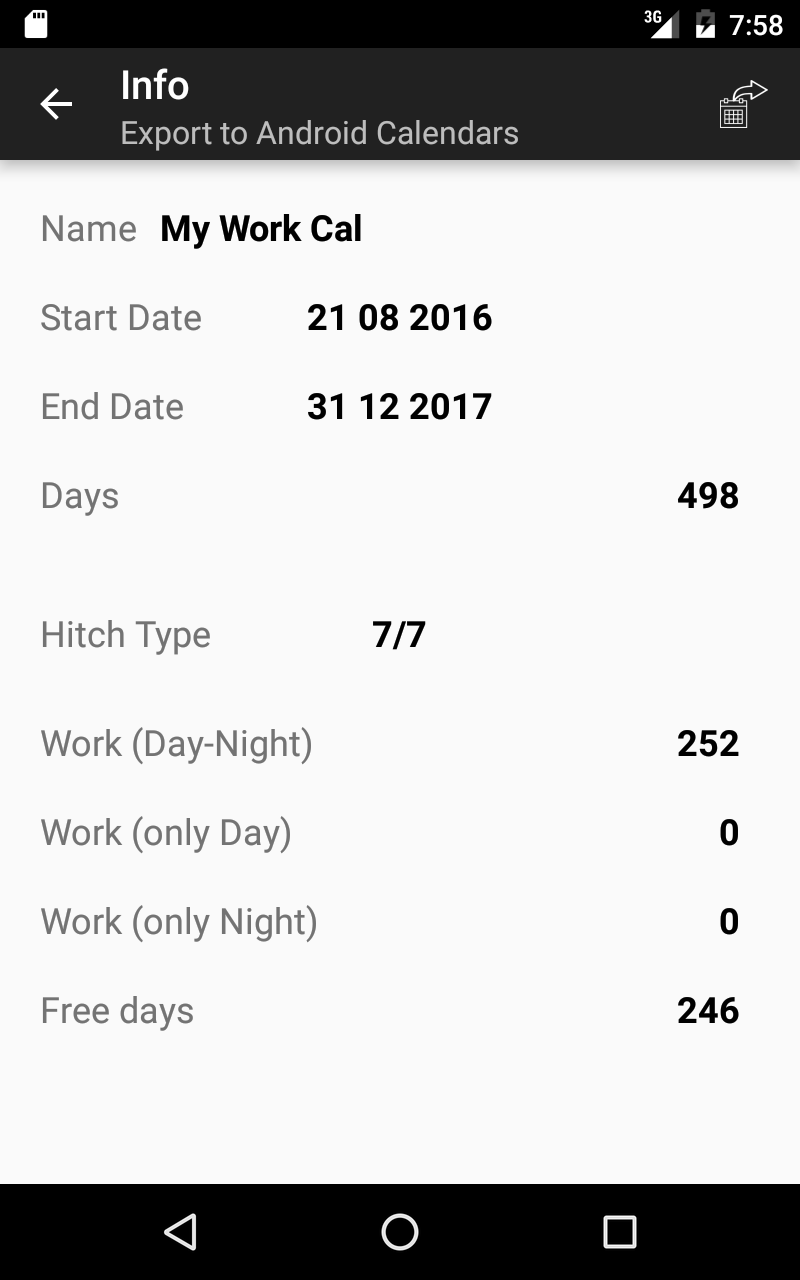Tap the system home button

click(x=400, y=1232)
